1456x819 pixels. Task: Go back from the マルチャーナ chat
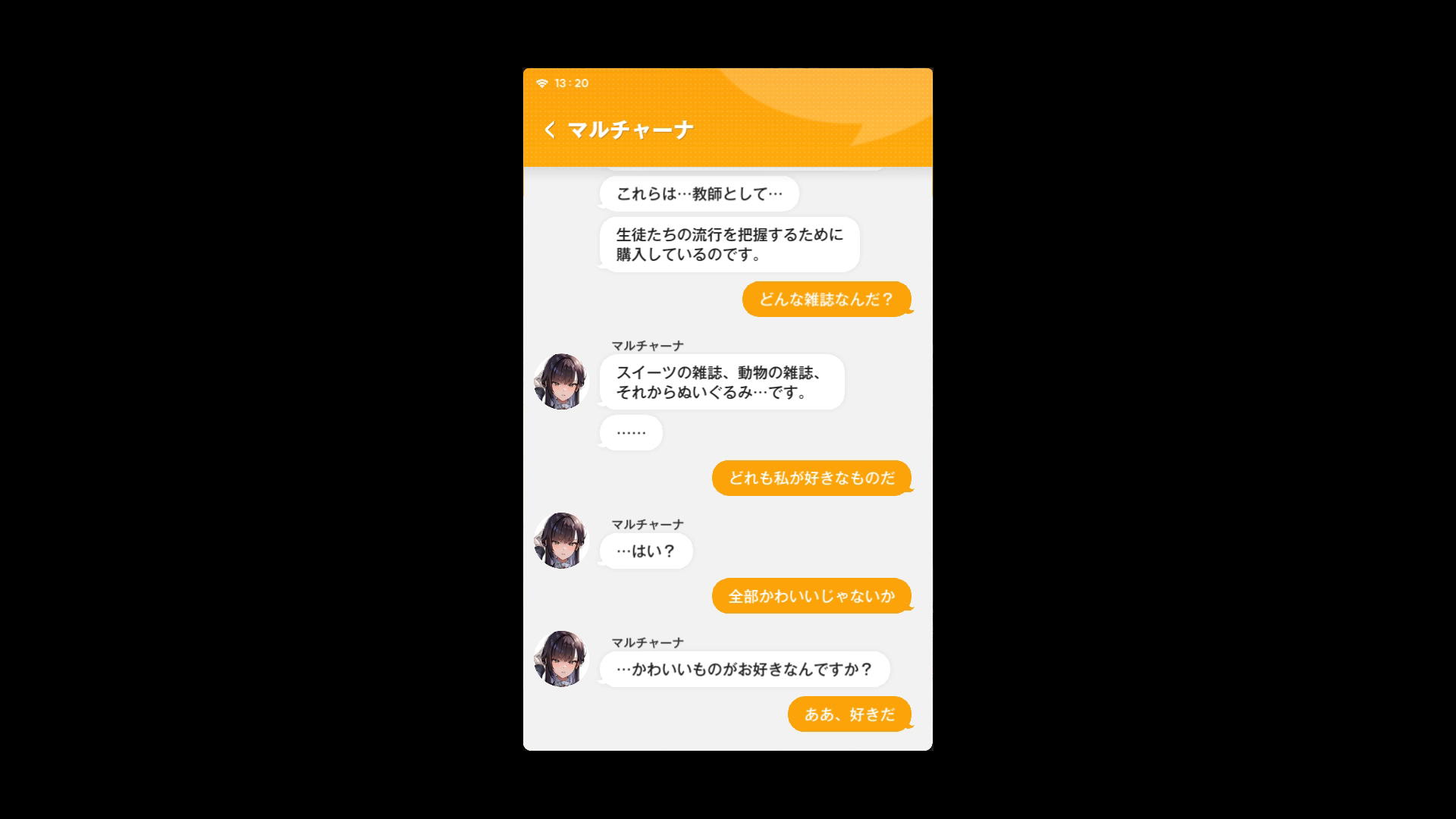(550, 130)
